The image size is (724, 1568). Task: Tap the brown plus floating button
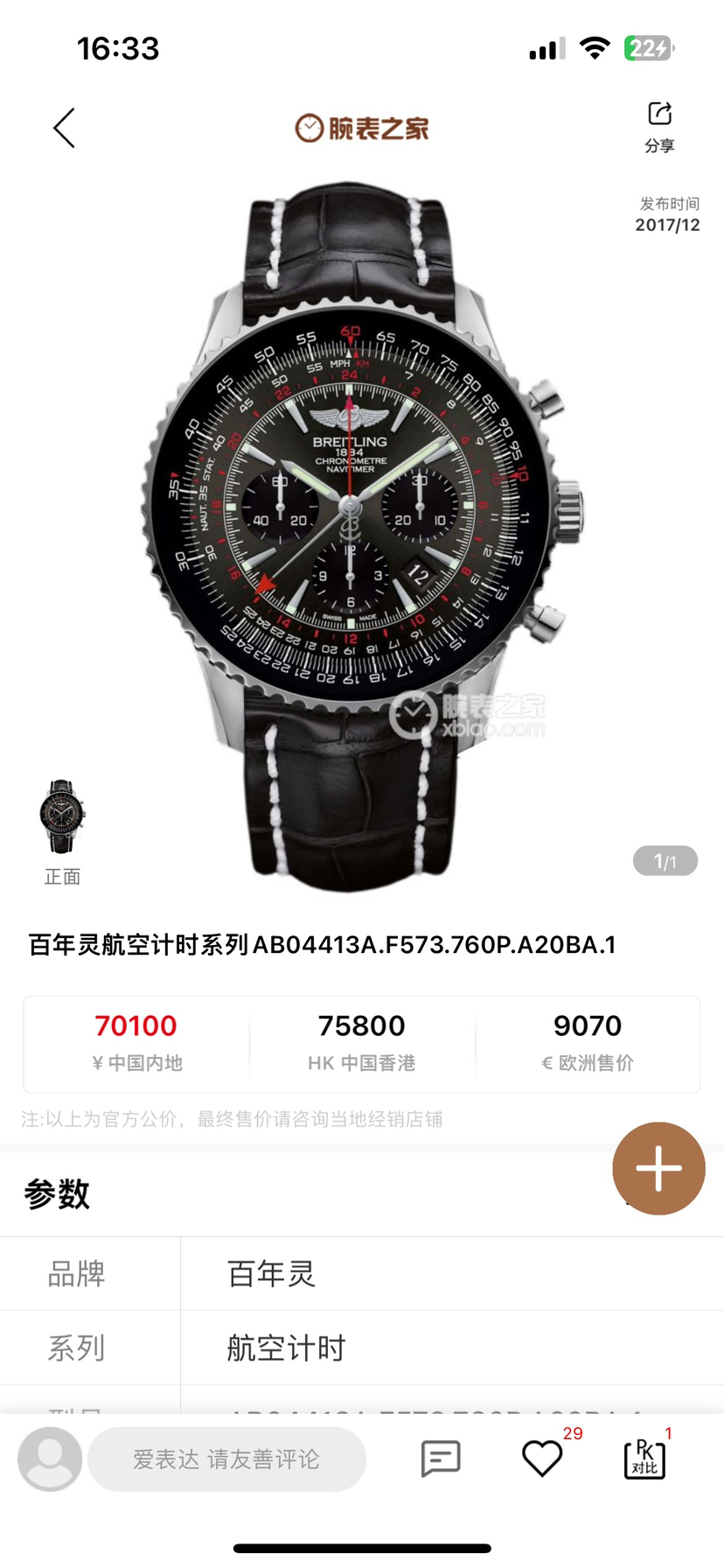pyautogui.click(x=658, y=1168)
